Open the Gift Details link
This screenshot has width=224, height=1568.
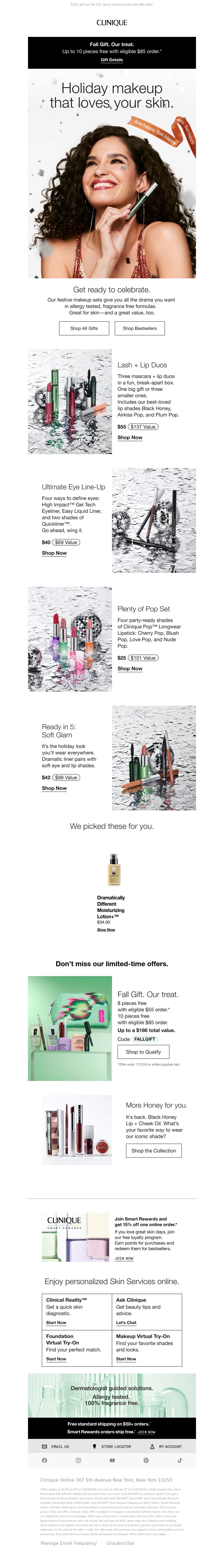[112, 60]
